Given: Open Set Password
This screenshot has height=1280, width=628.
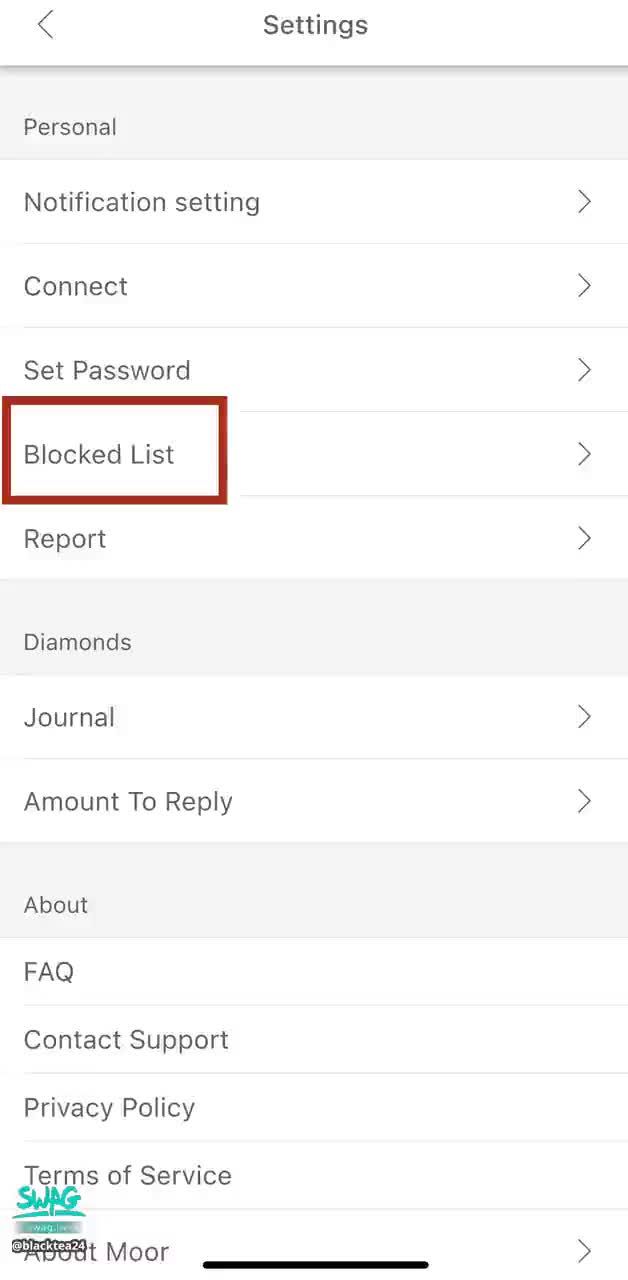Looking at the screenshot, I should click(314, 370).
